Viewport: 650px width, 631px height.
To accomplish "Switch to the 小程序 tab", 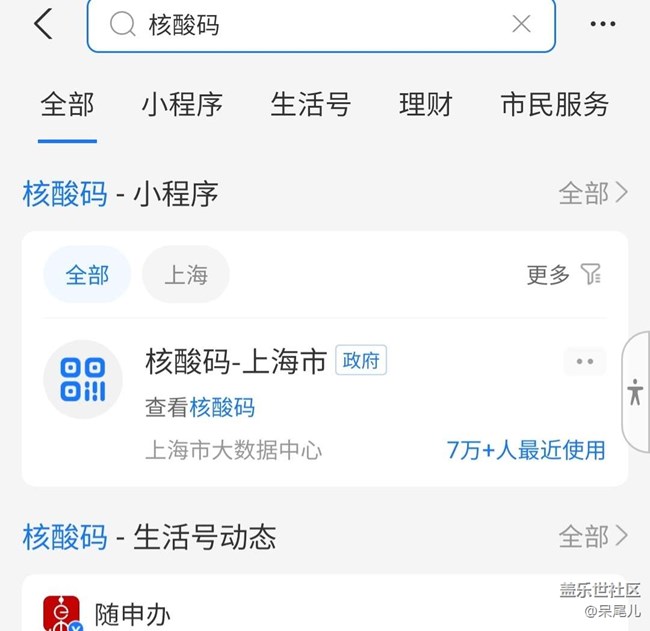I will [182, 104].
